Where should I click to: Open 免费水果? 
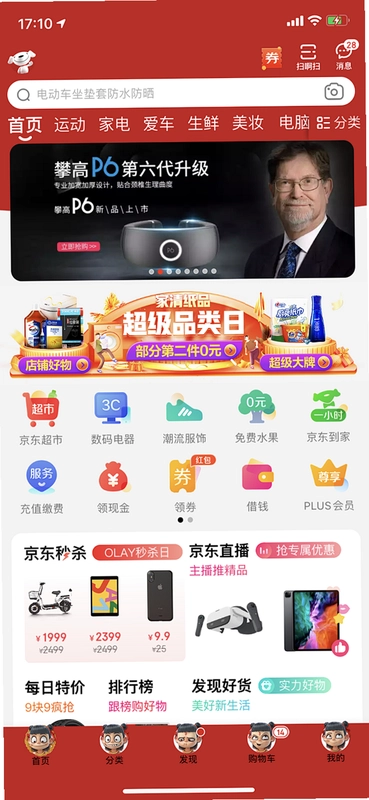[x=256, y=417]
